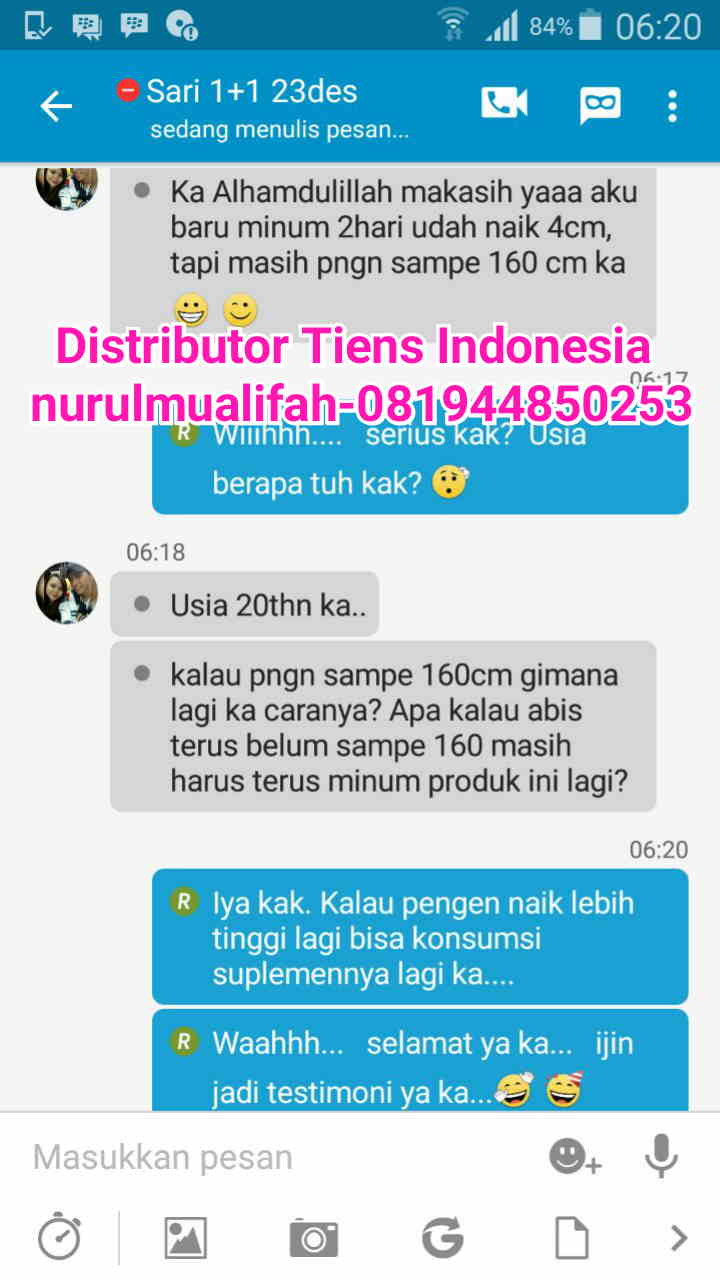Open the overflow menu
This screenshot has width=720, height=1281.
click(672, 105)
